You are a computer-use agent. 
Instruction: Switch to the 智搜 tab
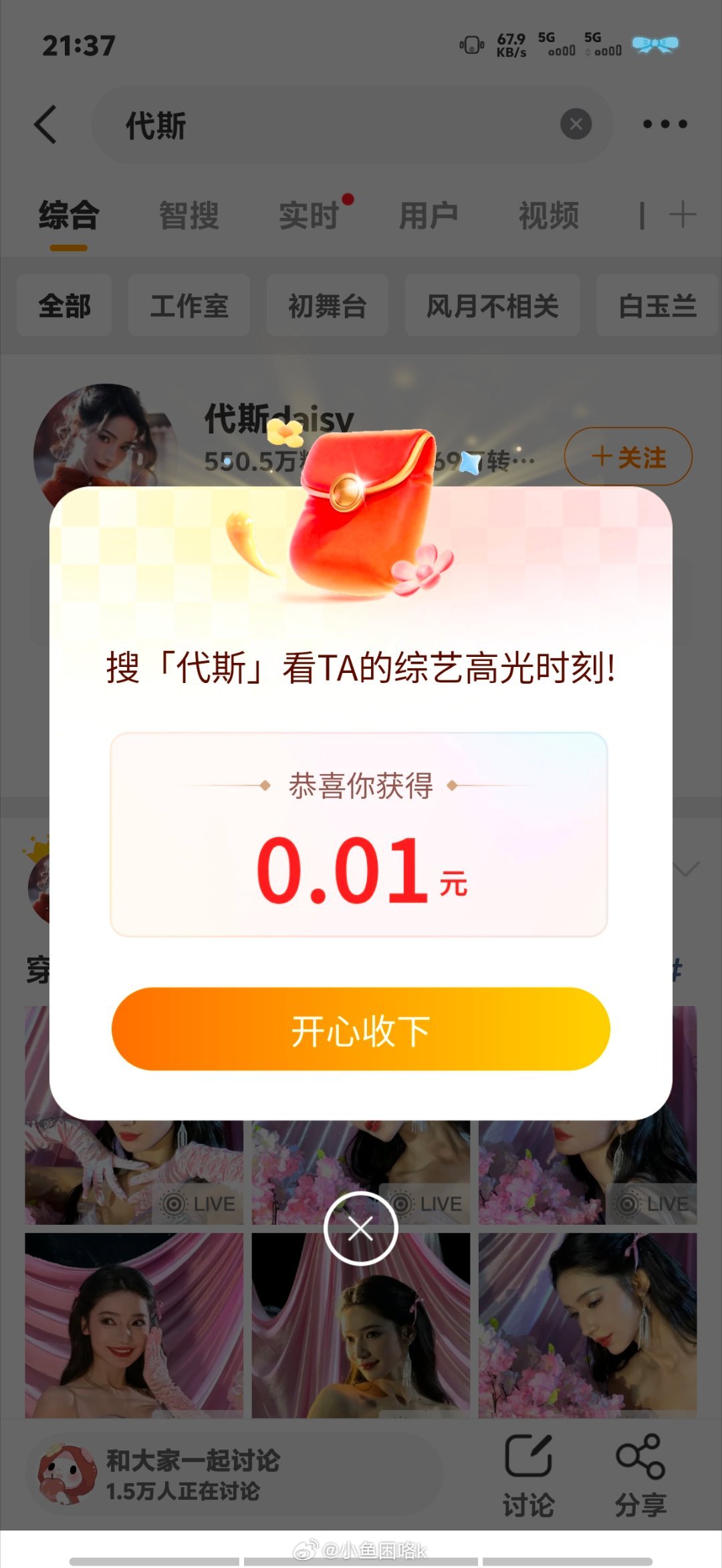tap(189, 216)
